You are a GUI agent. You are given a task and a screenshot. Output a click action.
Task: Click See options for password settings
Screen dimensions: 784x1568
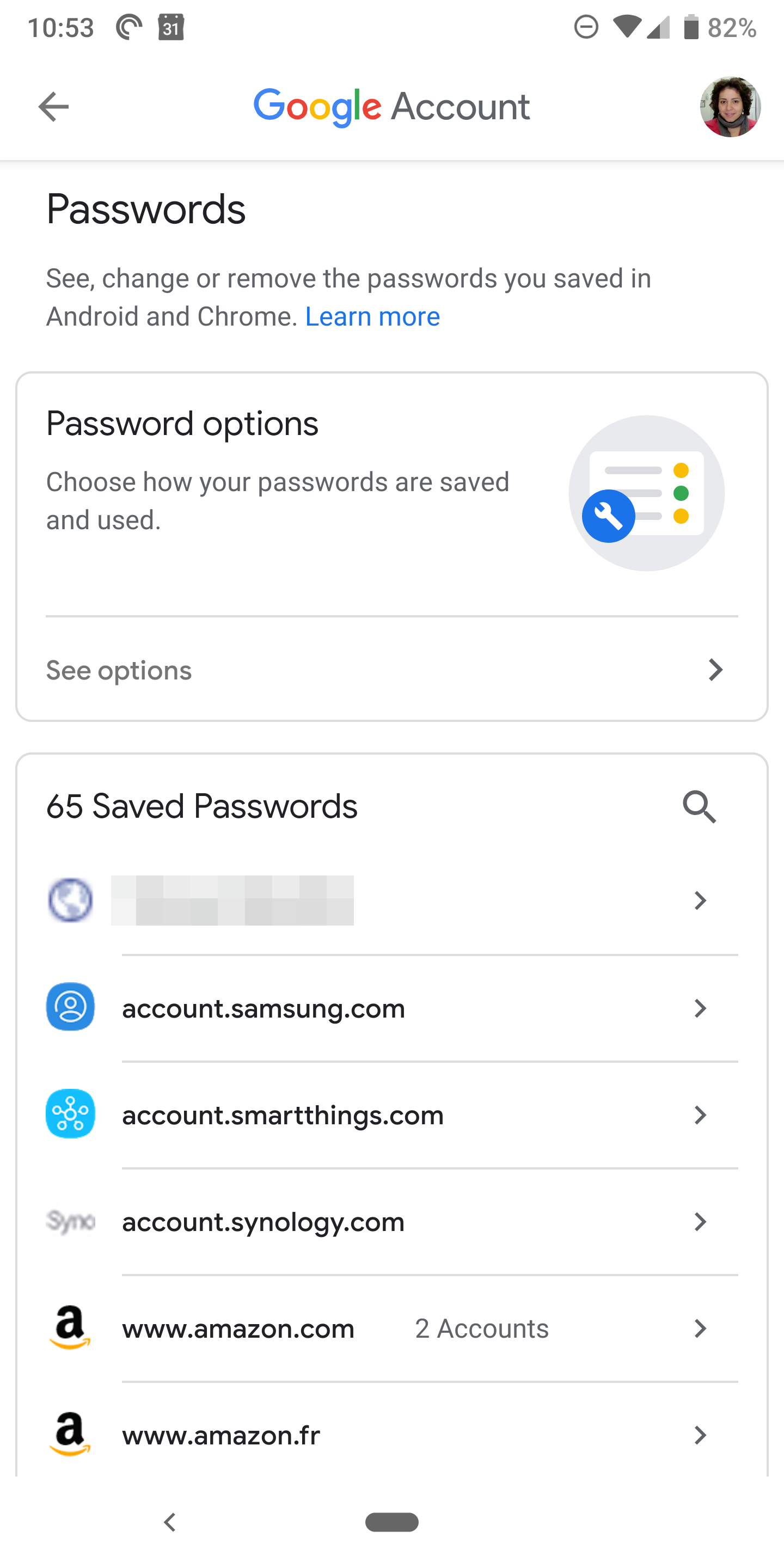(119, 670)
